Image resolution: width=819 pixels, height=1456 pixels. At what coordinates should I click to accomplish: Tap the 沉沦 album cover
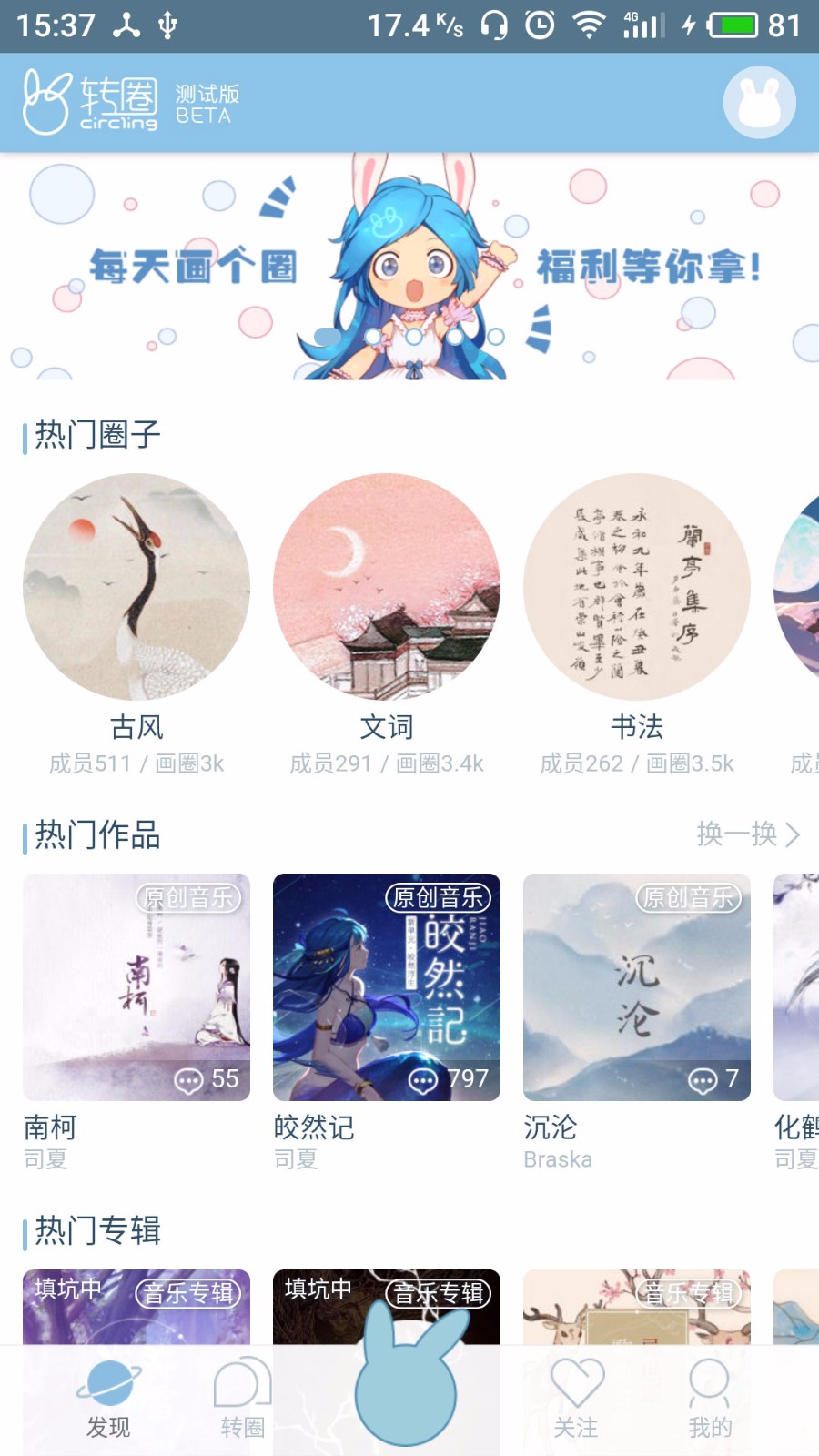(x=636, y=988)
